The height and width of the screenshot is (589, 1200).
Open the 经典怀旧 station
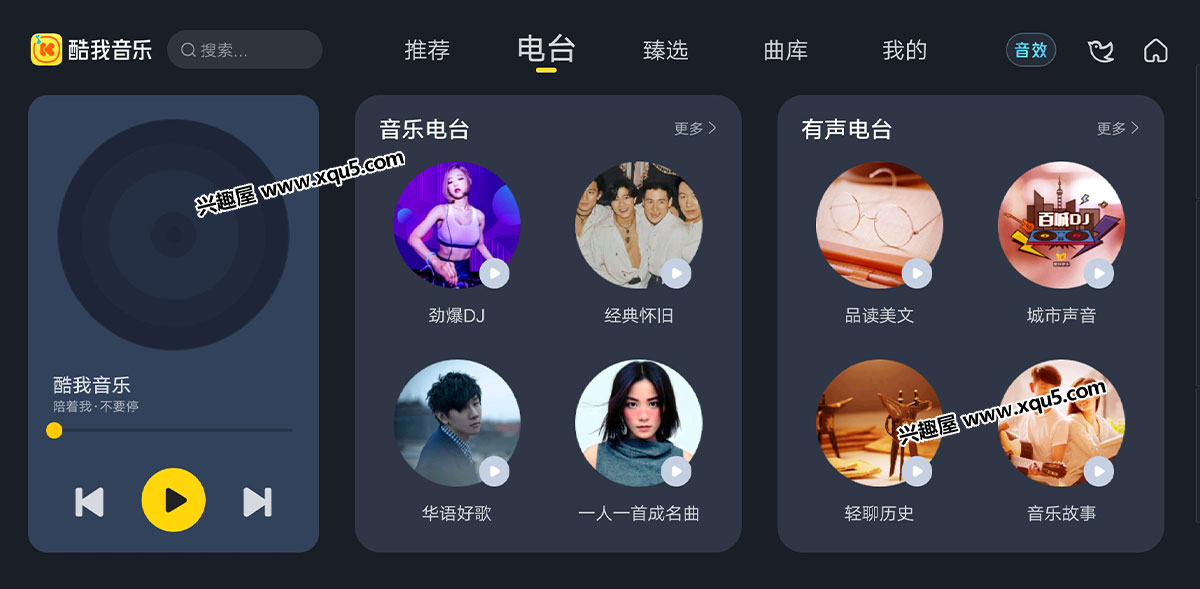tap(638, 225)
